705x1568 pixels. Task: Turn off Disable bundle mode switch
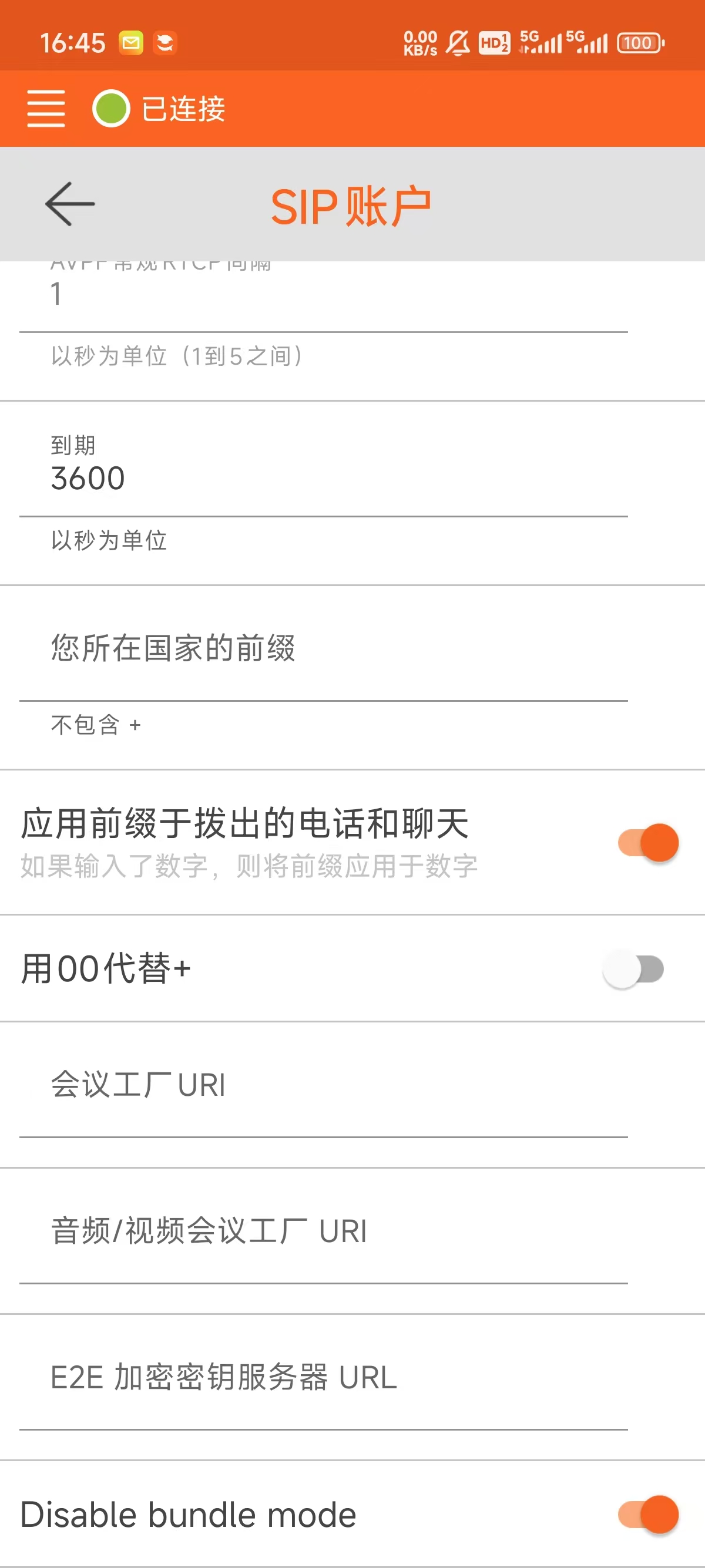coord(648,1515)
